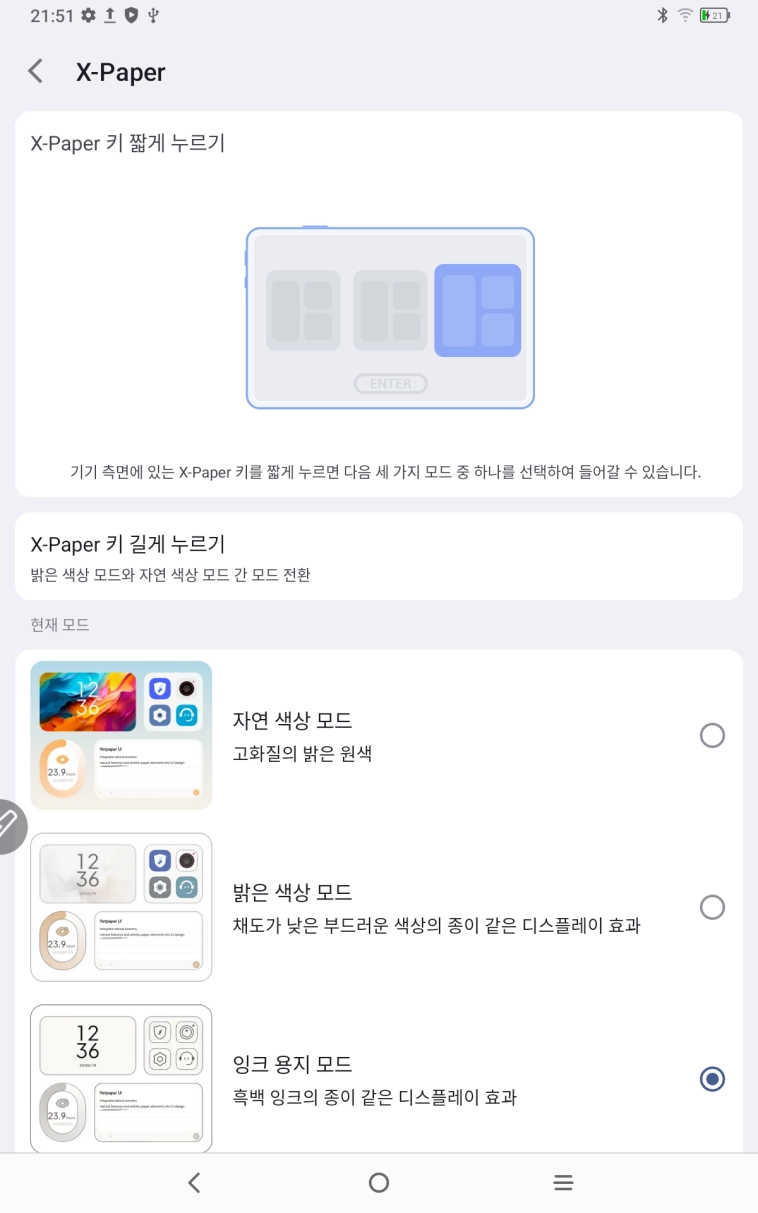Open X-Paper 키 길게 누르기 setting
The width and height of the screenshot is (758, 1213).
[x=378, y=556]
